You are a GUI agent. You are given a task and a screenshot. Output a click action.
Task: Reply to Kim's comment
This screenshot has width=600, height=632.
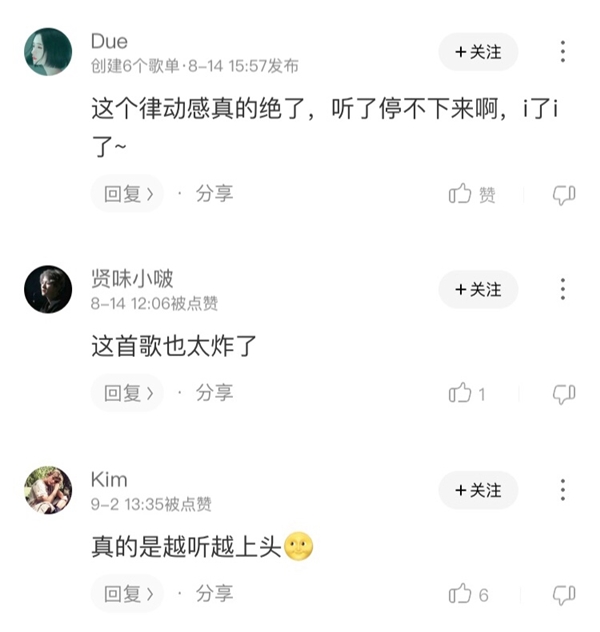point(127,594)
